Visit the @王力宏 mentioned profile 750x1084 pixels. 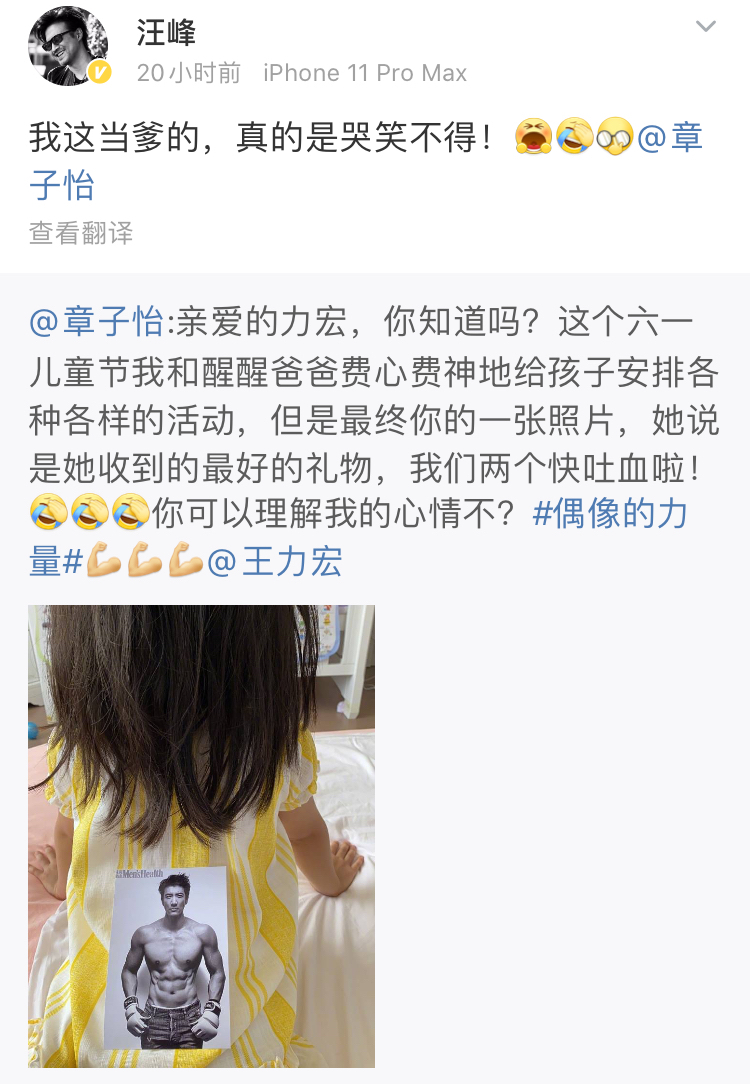(x=274, y=562)
